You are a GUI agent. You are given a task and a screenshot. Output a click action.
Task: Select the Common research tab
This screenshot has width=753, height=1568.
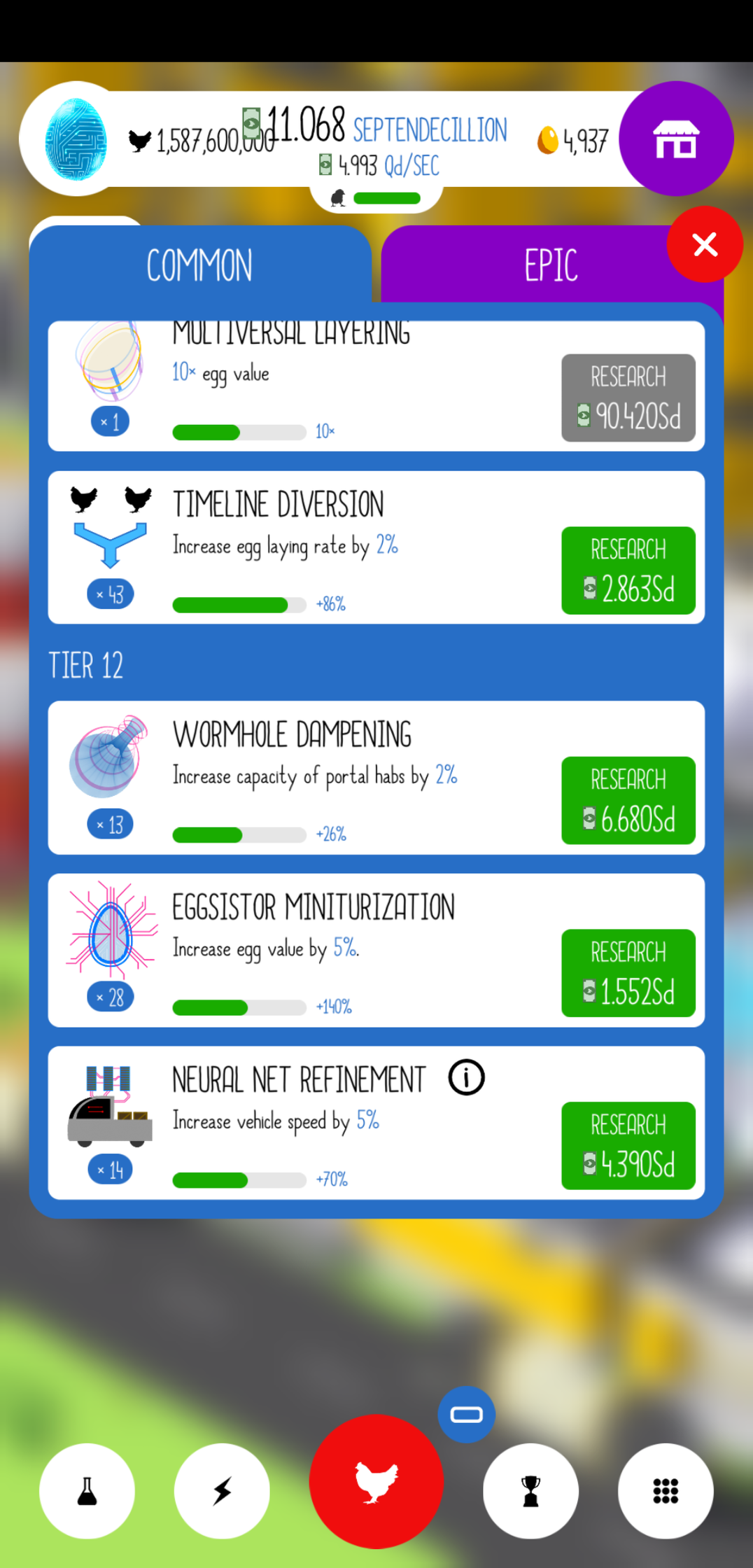tap(199, 265)
